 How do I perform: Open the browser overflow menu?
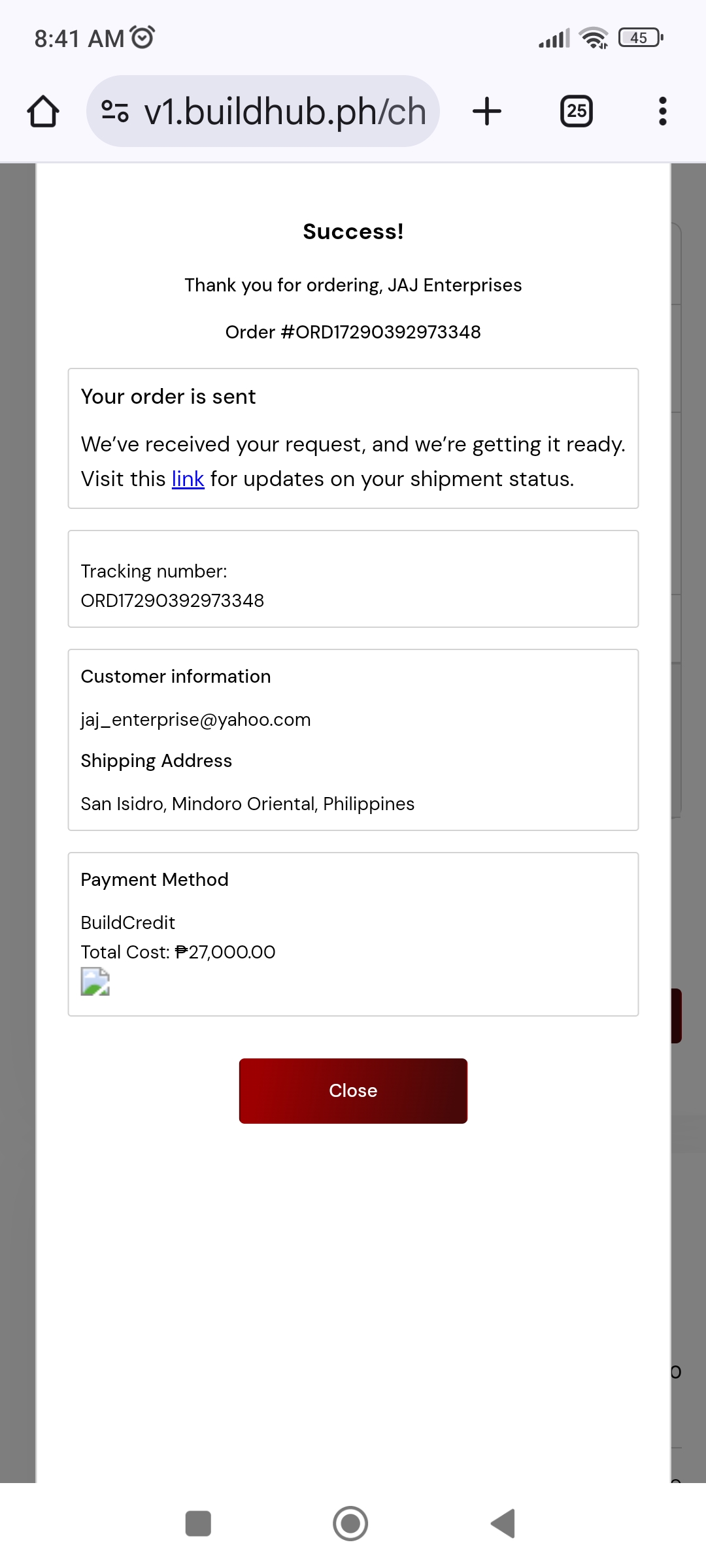662,111
